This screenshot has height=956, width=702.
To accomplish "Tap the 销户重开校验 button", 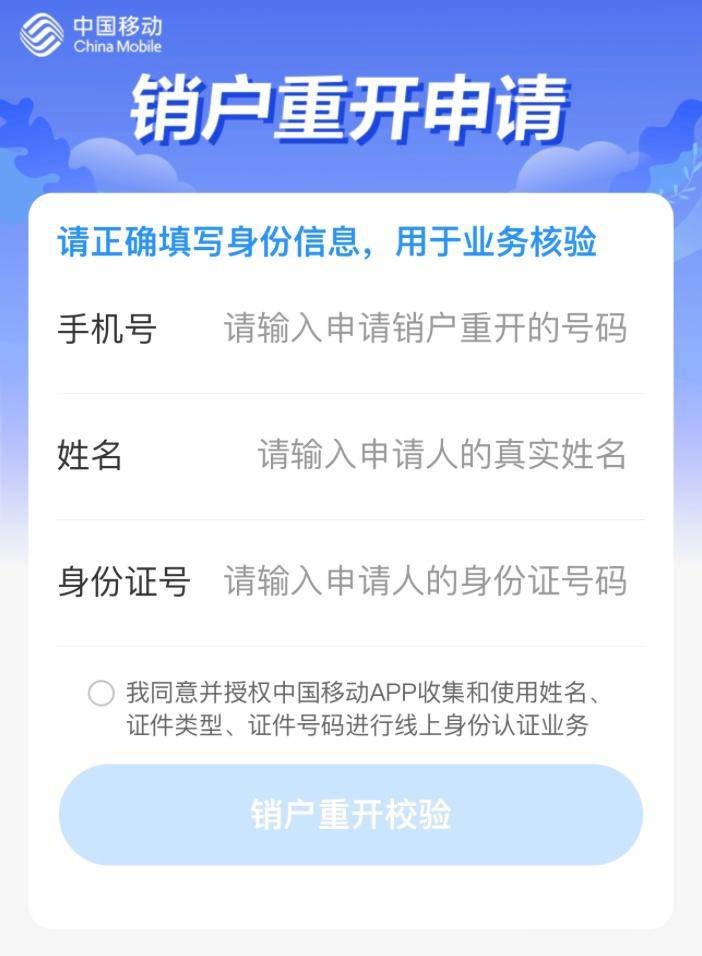I will (x=351, y=815).
